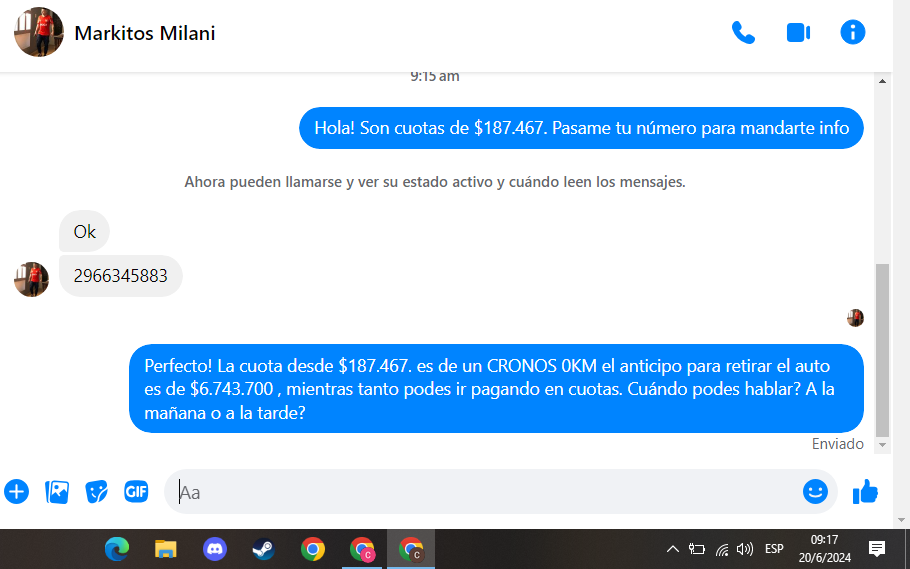Open File Explorer from the taskbar

point(166,549)
